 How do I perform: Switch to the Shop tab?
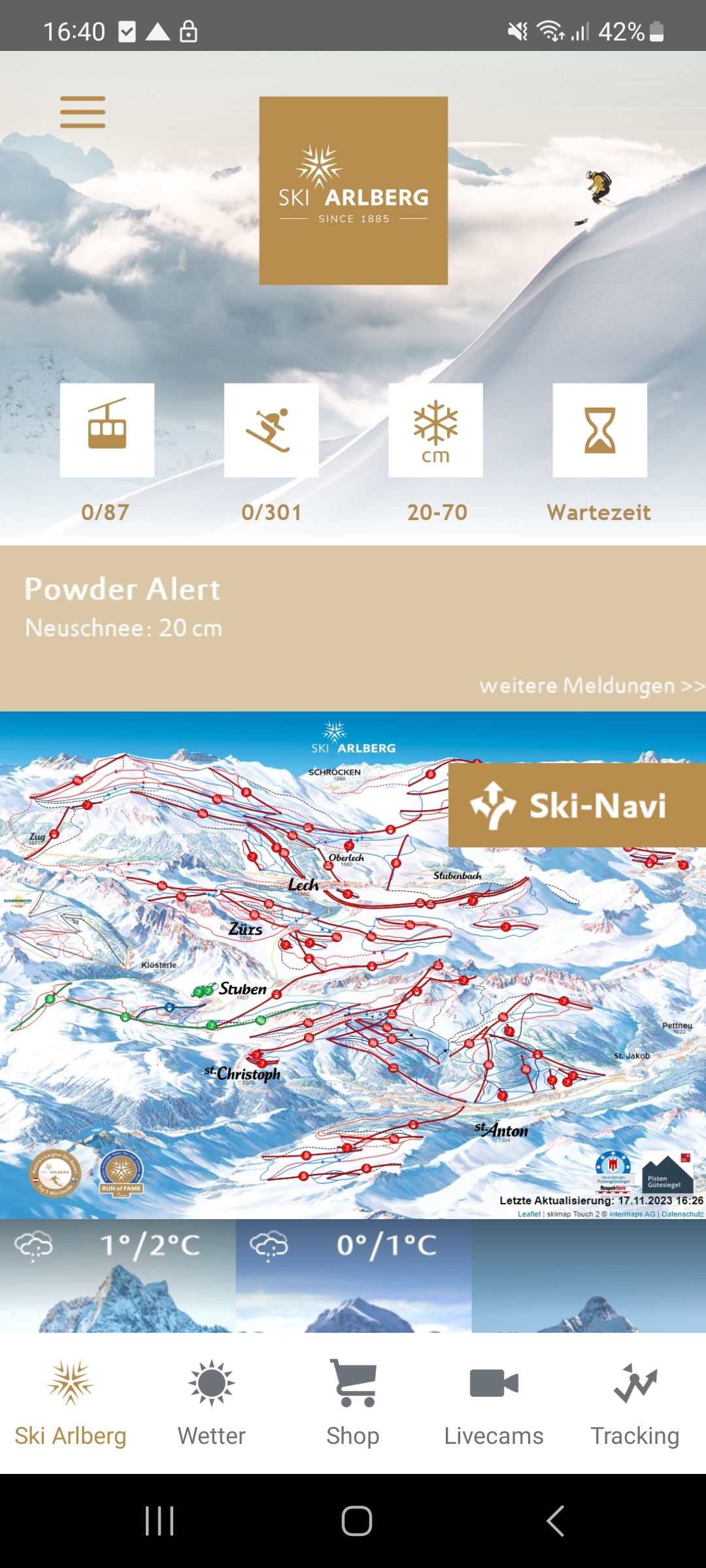point(353,1403)
